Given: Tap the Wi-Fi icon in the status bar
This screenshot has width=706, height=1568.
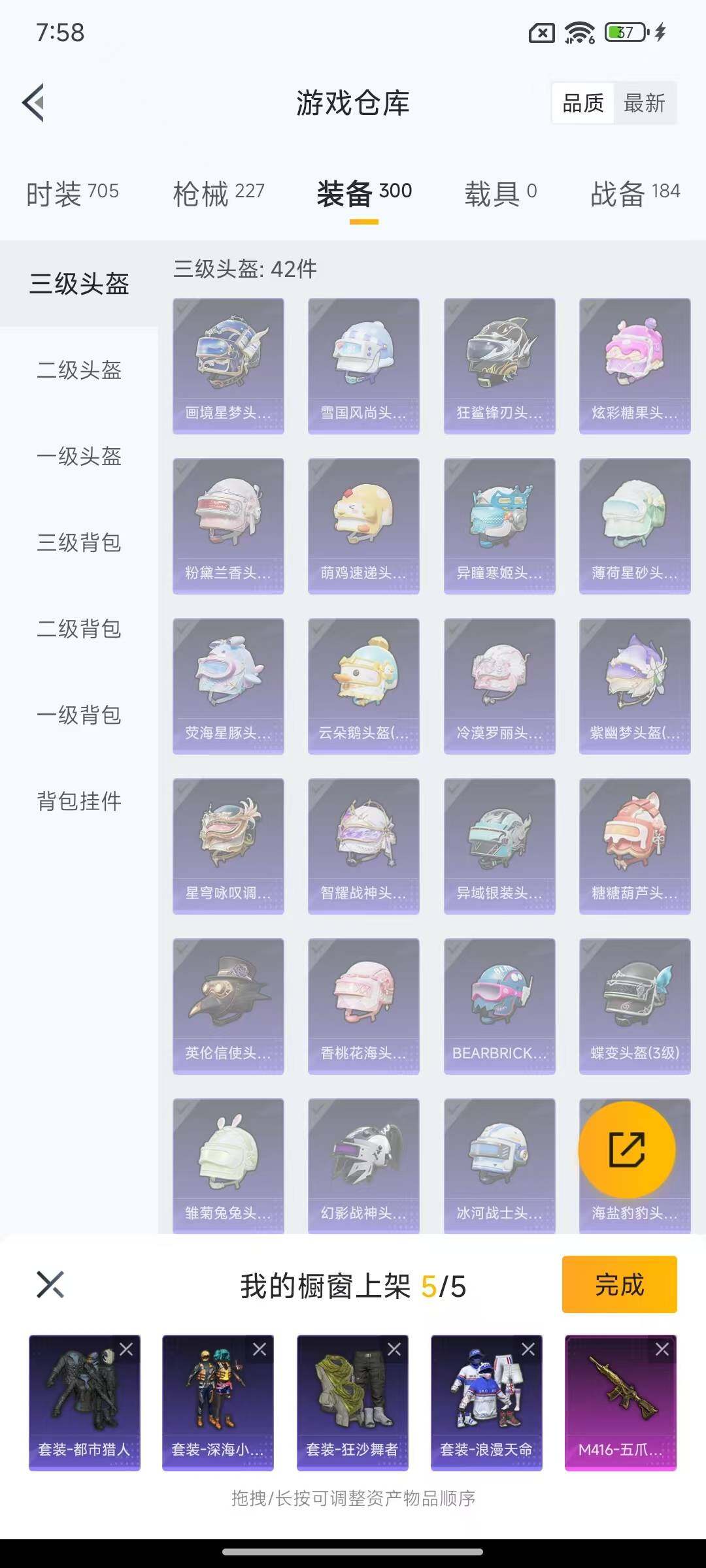Looking at the screenshot, I should pyautogui.click(x=579, y=33).
